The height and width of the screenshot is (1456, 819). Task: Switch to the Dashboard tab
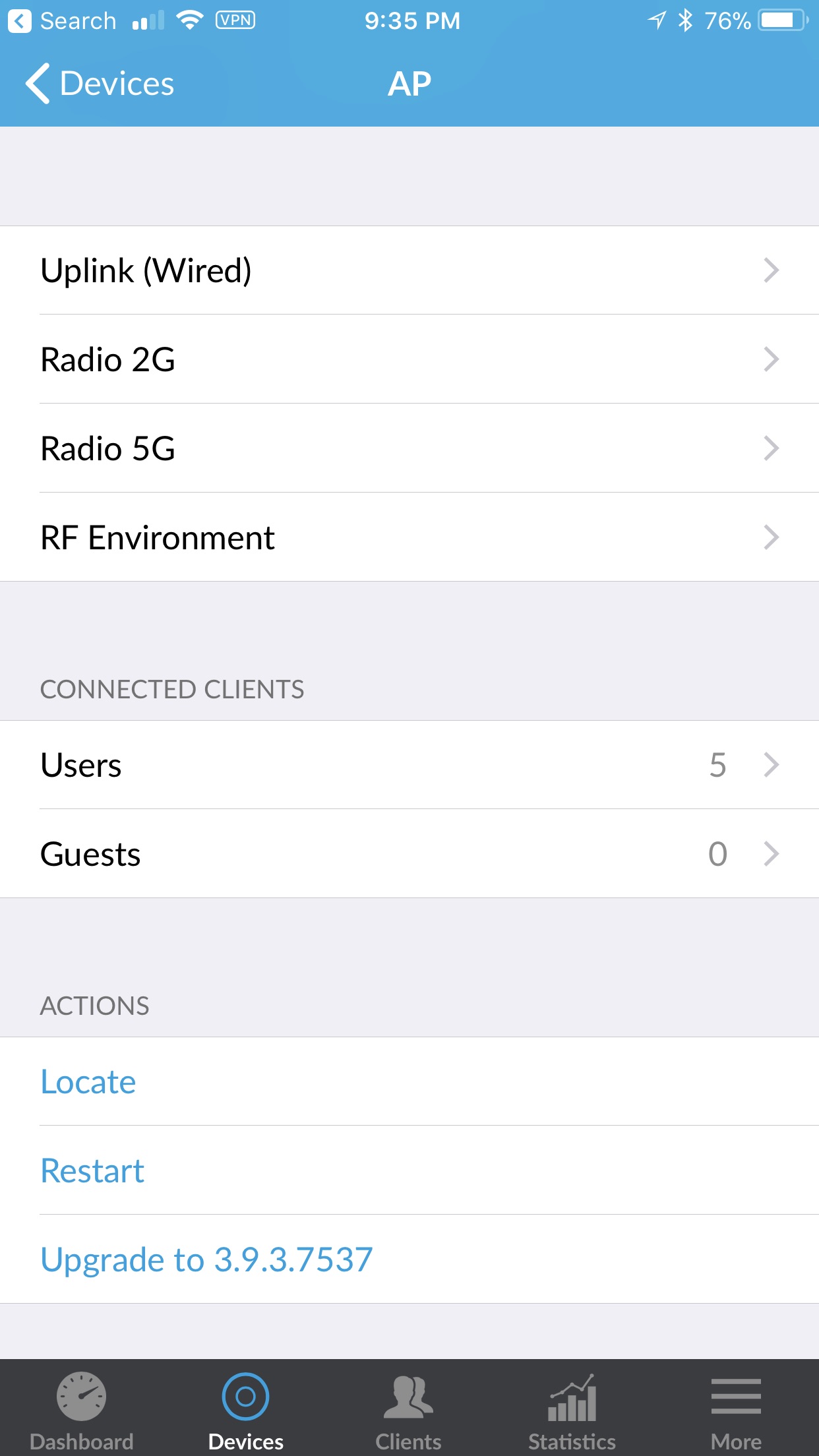82,1407
